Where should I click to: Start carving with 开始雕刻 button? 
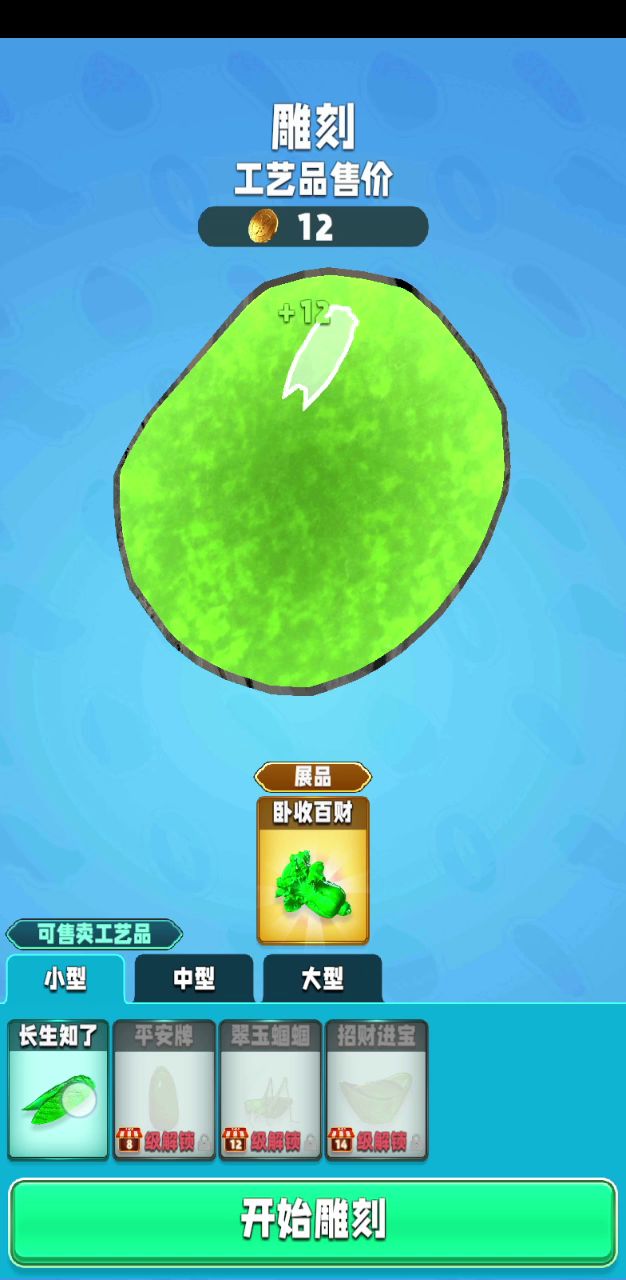pyautogui.click(x=313, y=1220)
